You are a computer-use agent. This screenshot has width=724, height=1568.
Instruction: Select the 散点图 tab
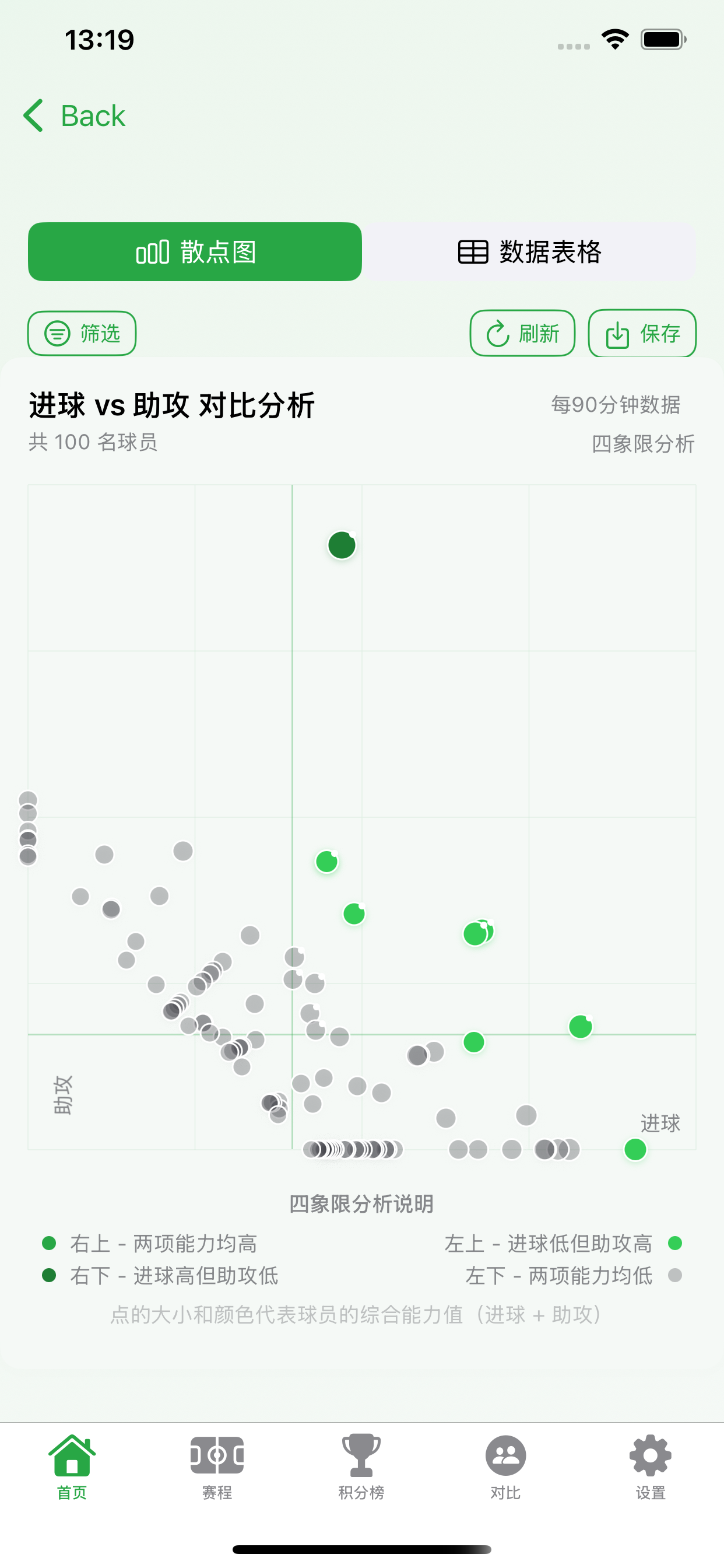point(195,251)
